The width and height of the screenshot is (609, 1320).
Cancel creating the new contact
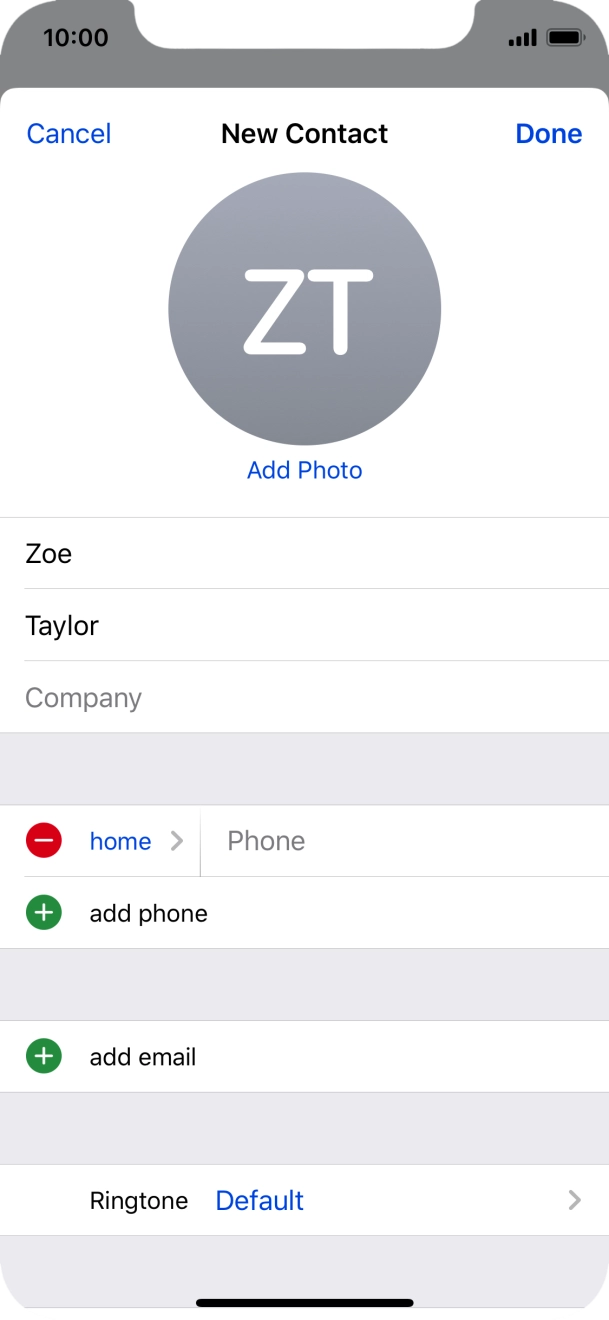69,134
